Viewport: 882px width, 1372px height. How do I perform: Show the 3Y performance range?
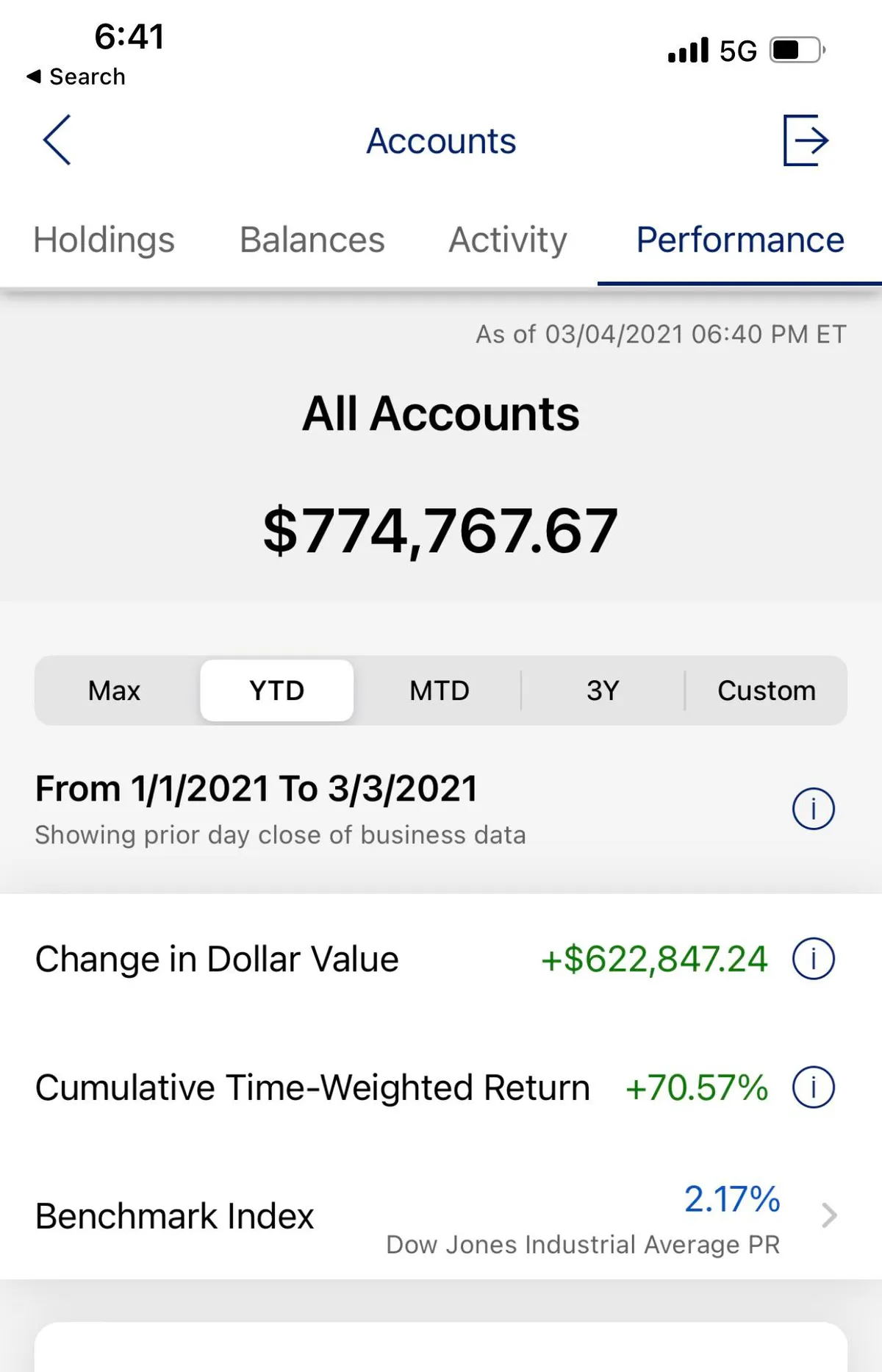coord(603,690)
